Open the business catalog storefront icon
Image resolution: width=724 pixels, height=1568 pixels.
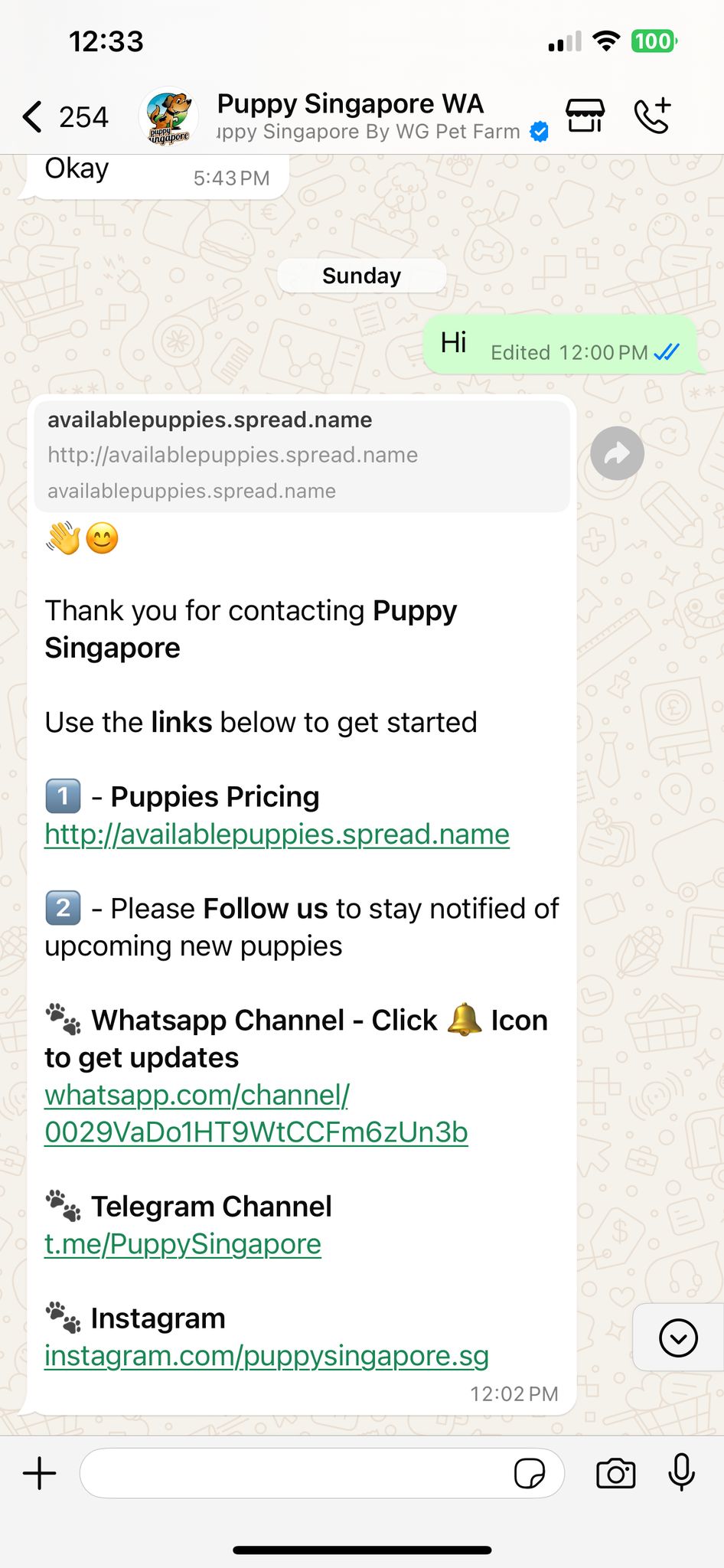[x=585, y=116]
